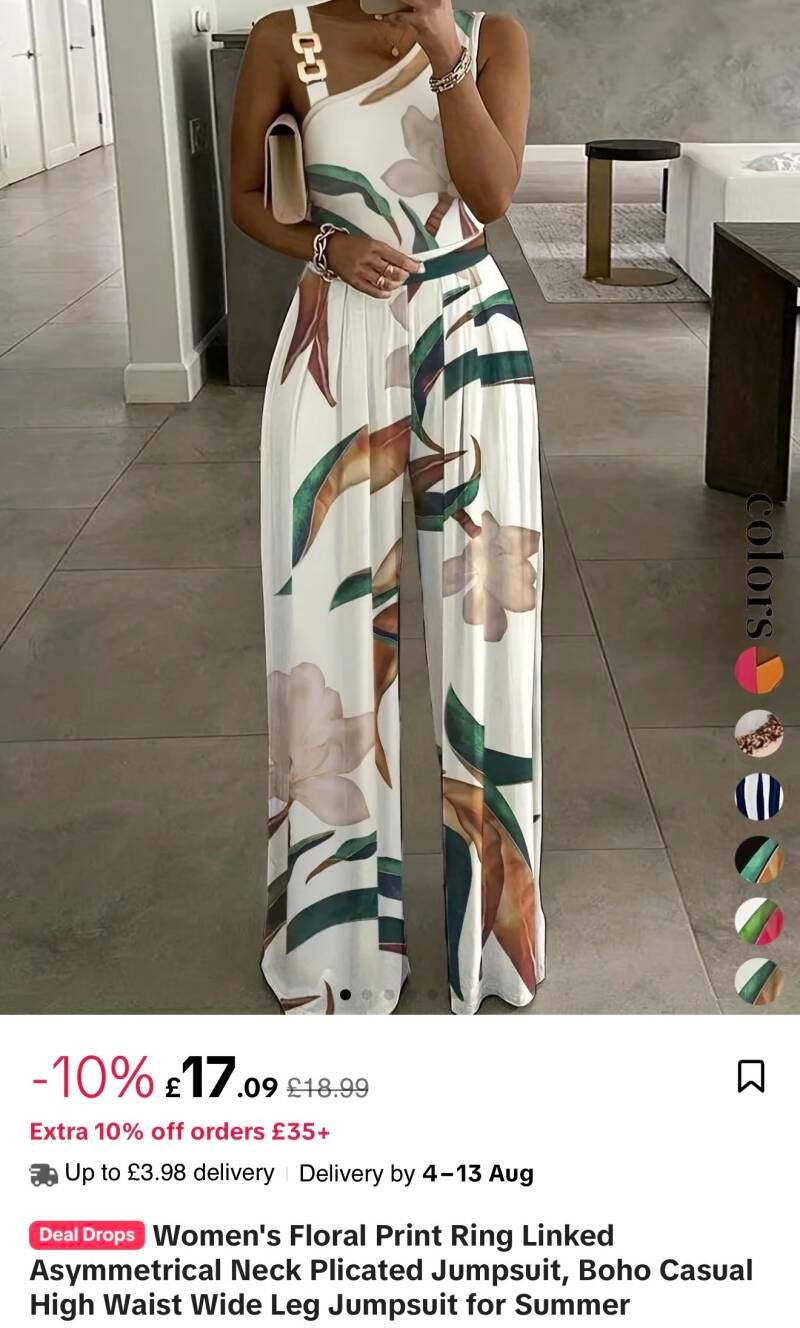Tap the image carousel page indicator dots
The width and height of the screenshot is (800, 1328).
pyautogui.click(x=389, y=995)
